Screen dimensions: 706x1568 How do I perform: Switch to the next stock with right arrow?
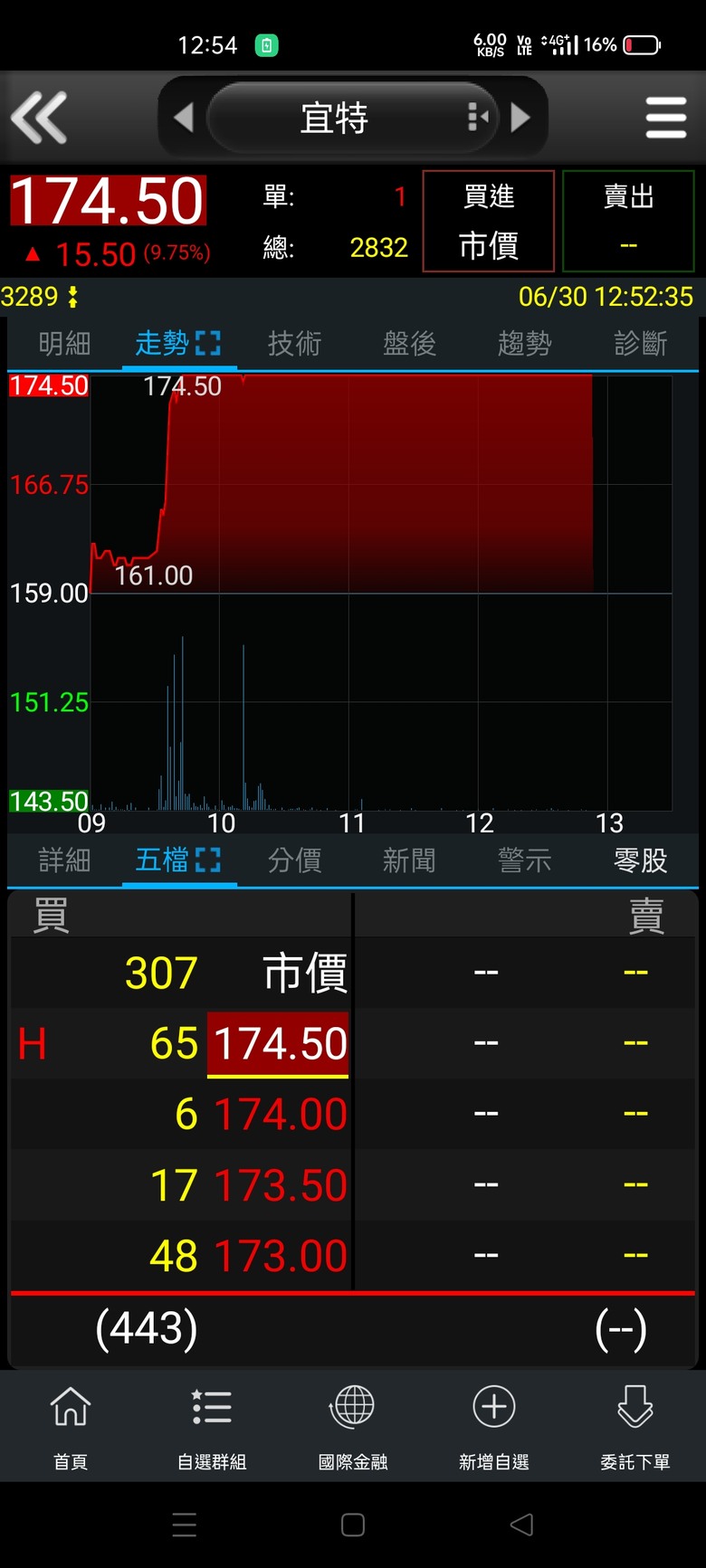tap(520, 118)
